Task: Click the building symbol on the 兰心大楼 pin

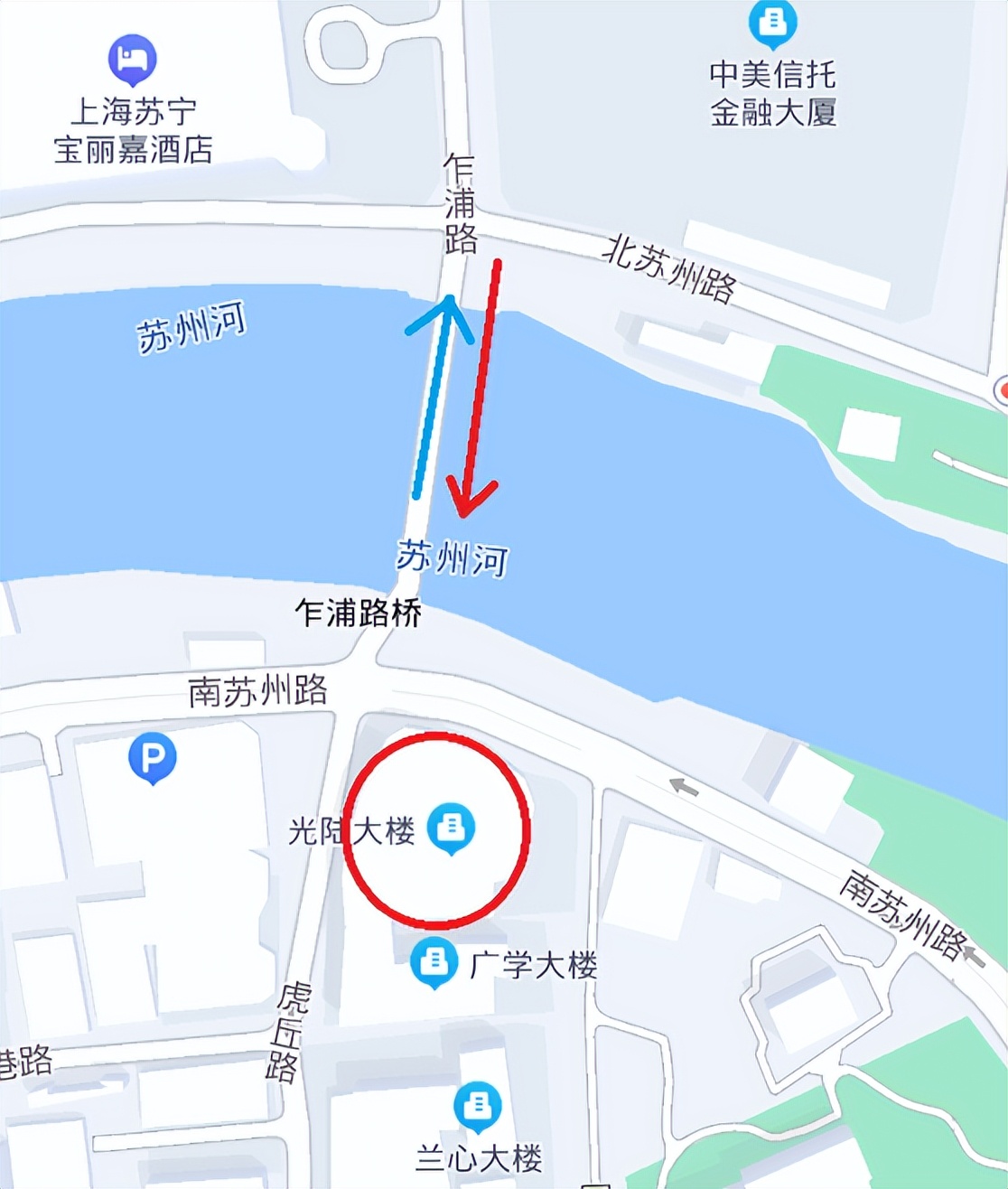Action: 477,1101
